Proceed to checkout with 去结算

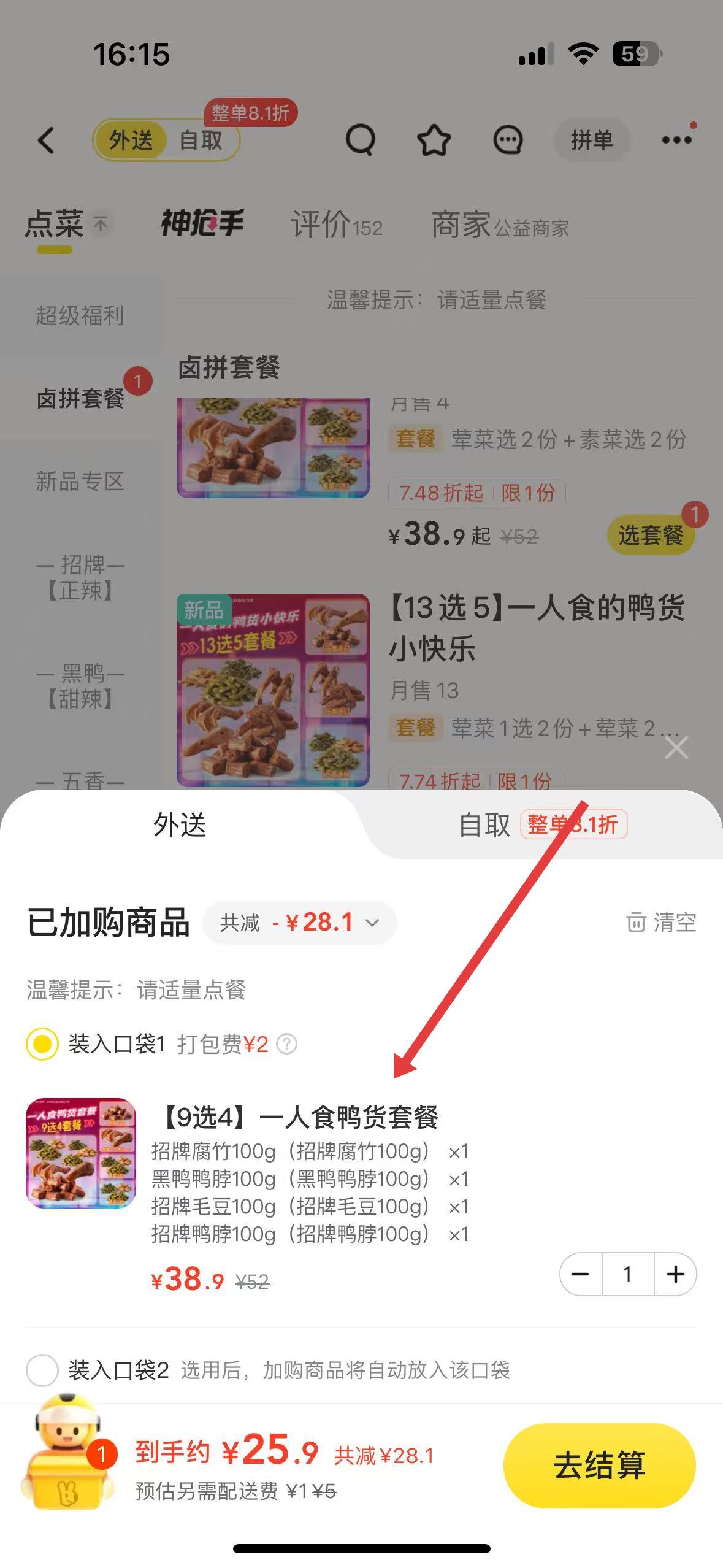point(599,1466)
